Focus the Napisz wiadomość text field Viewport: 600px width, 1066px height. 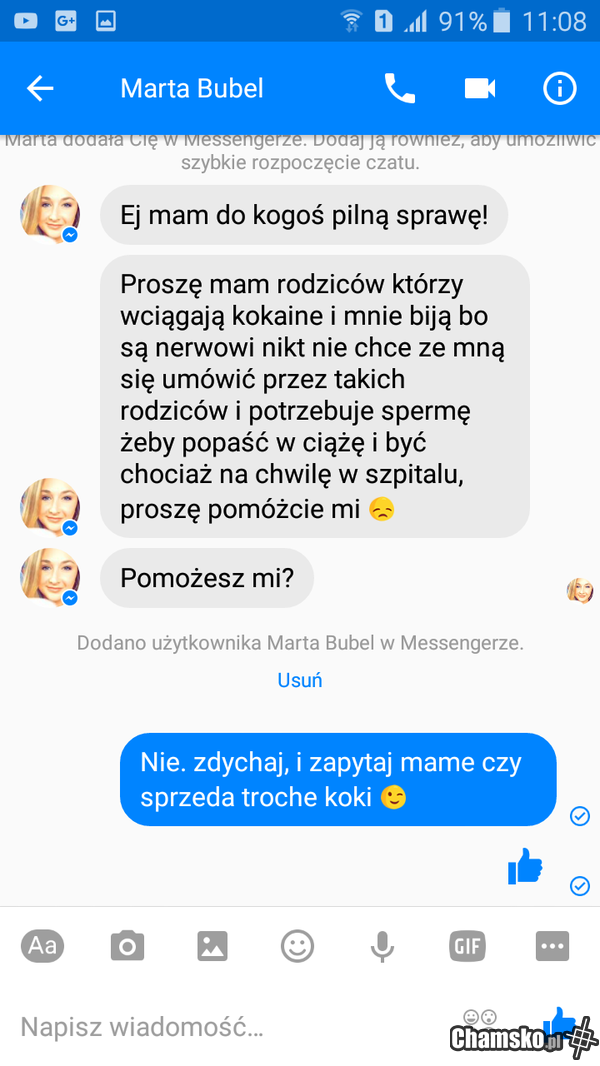pyautogui.click(x=200, y=1026)
